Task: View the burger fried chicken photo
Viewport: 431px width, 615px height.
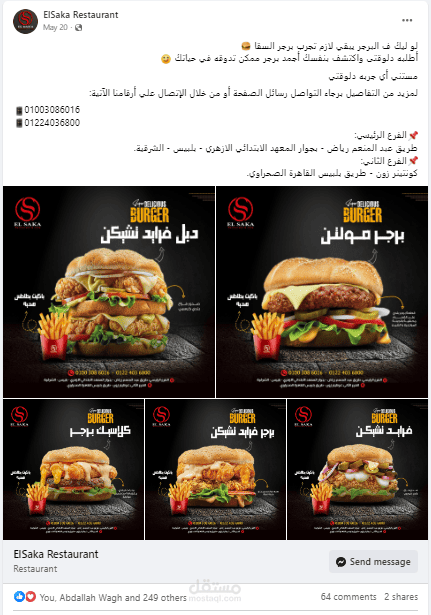Action: tap(215, 469)
